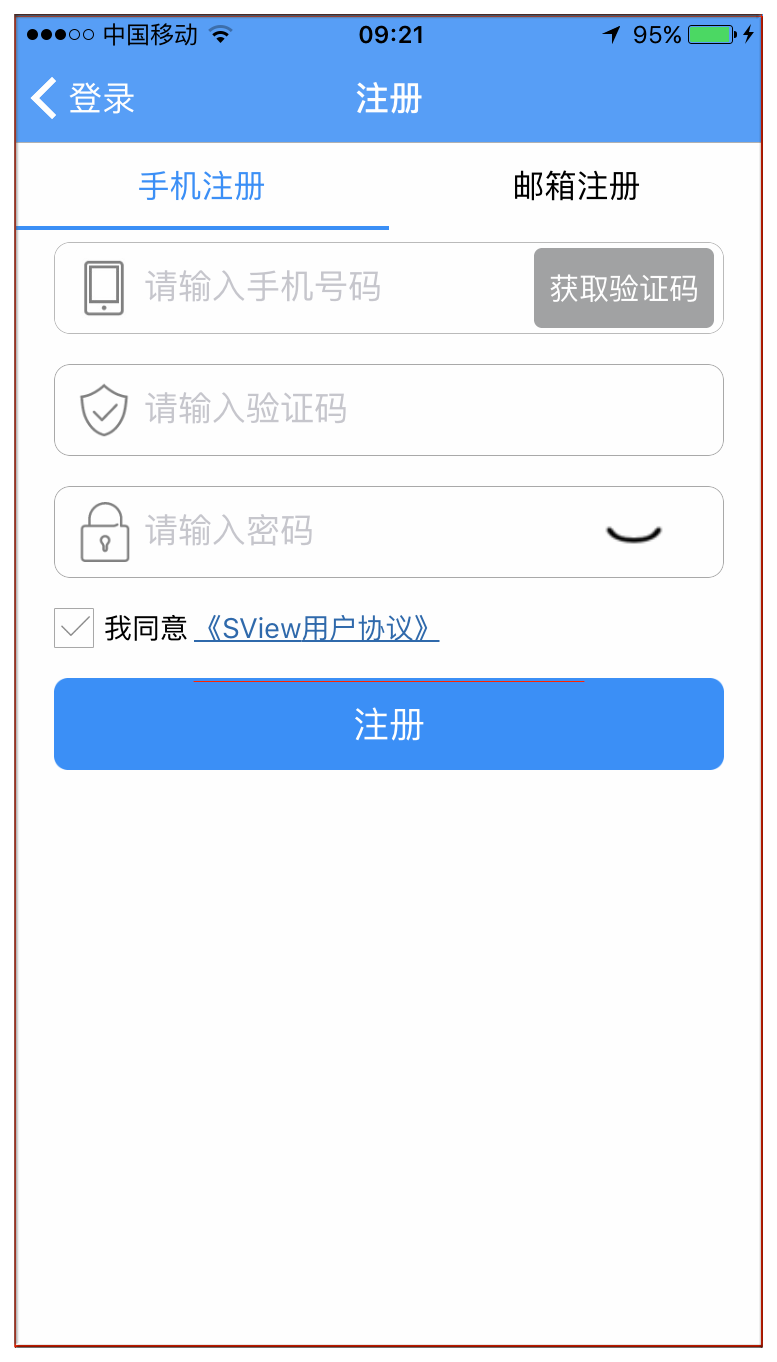Select the 请输入验证码 verification code field
The height and width of the screenshot is (1362, 777).
[x=400, y=410]
